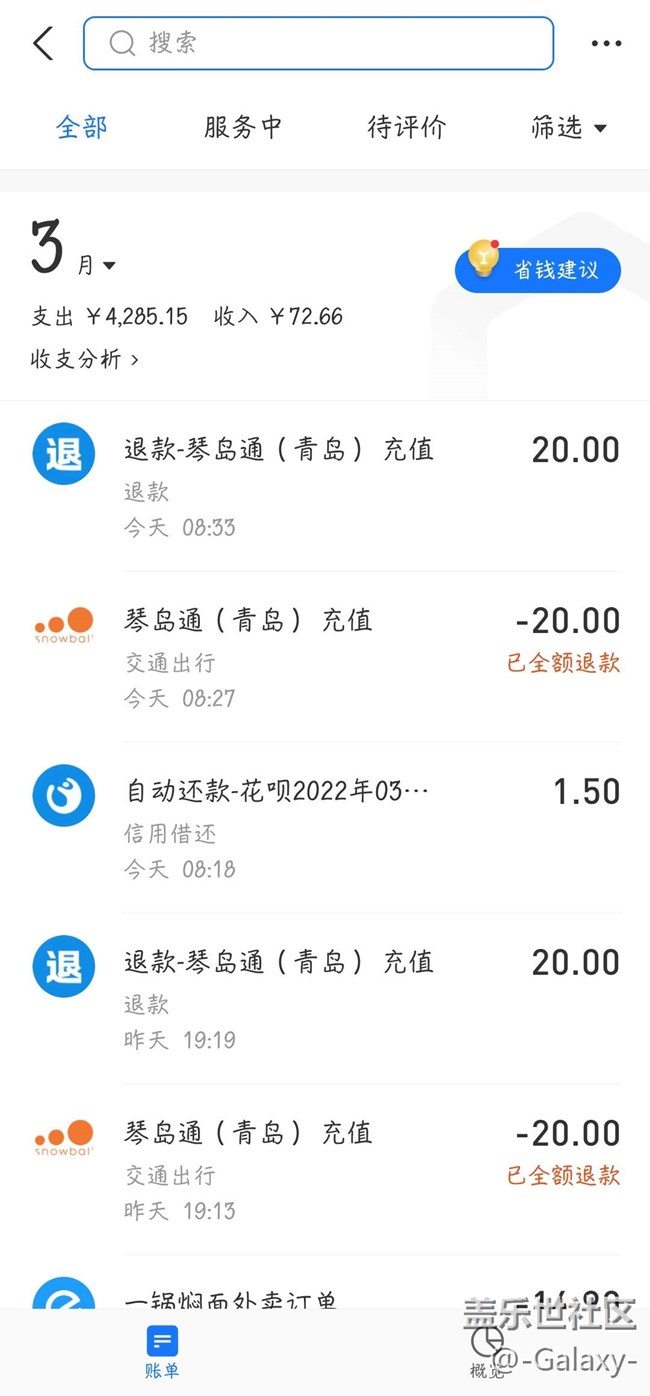650x1396 pixels.
Task: Open the 自动还款-花呗 repayment record
Action: coord(325,828)
